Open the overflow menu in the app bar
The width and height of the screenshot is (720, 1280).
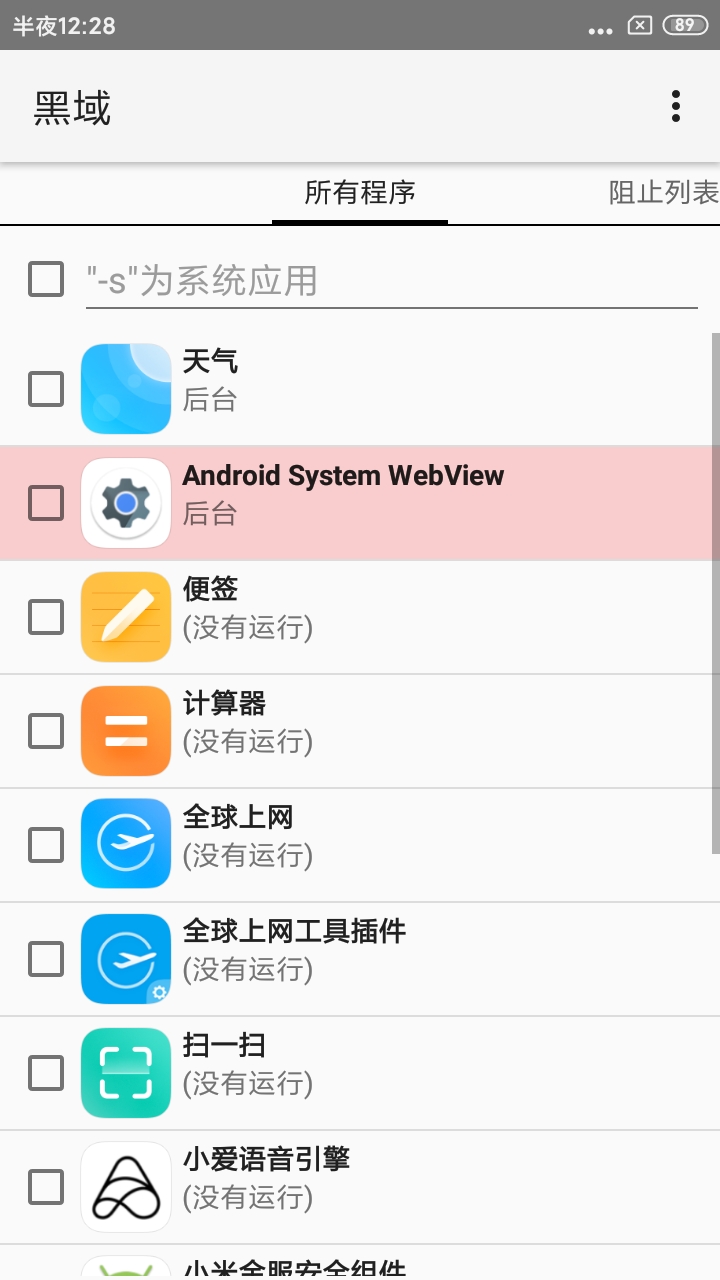click(676, 106)
